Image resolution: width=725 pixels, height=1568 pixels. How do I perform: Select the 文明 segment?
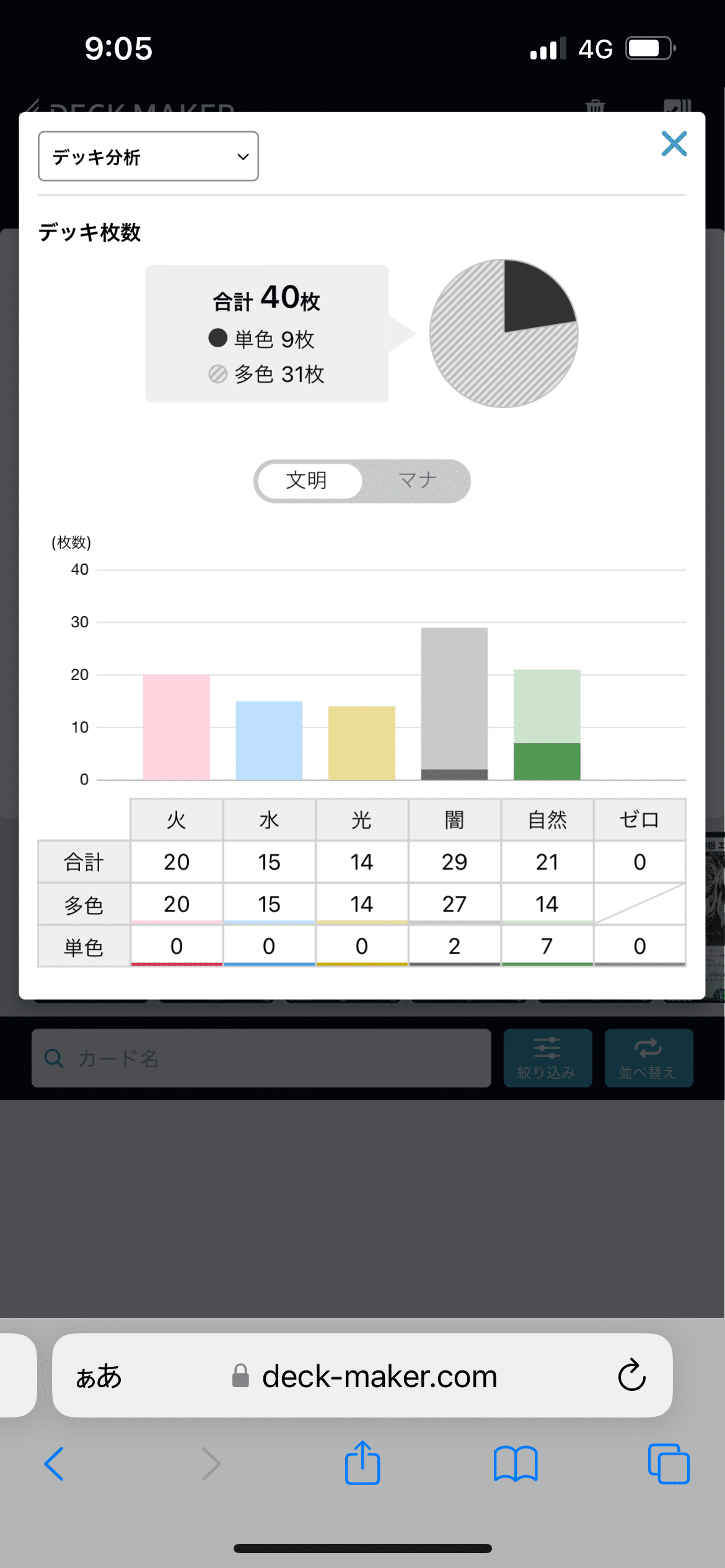tap(307, 481)
